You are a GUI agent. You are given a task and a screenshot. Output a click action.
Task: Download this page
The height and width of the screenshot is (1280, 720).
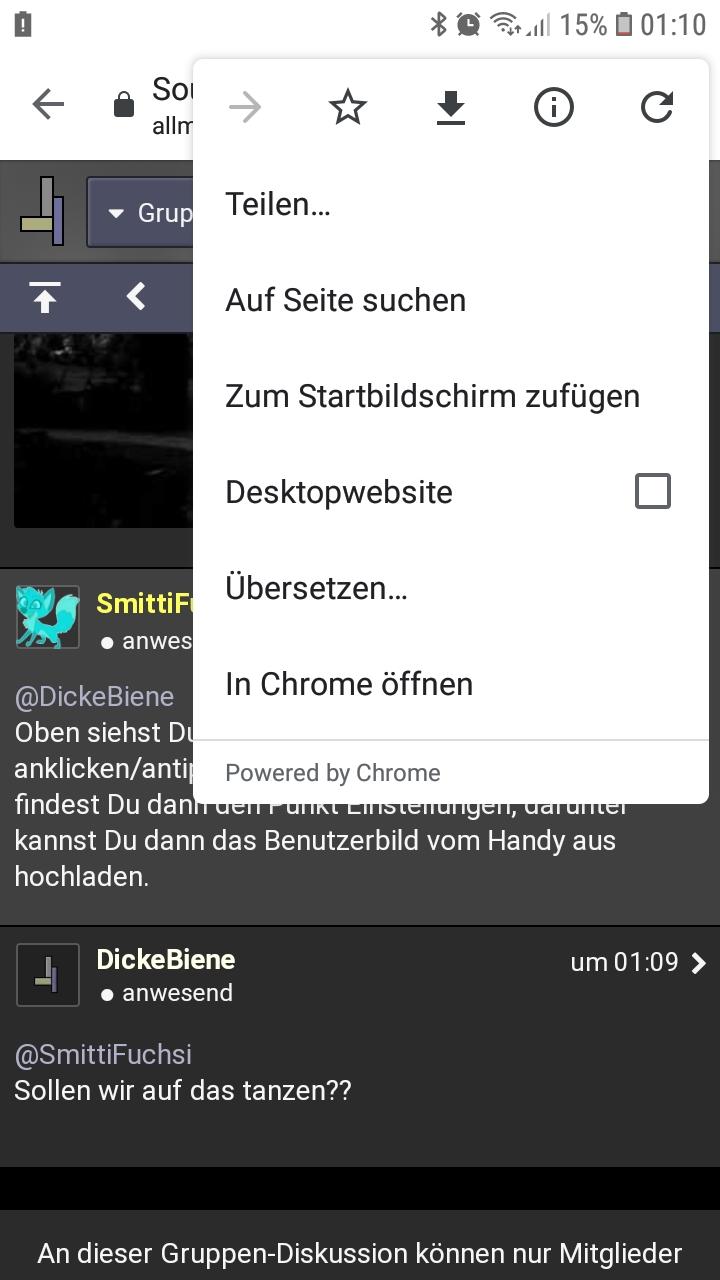[x=451, y=107]
